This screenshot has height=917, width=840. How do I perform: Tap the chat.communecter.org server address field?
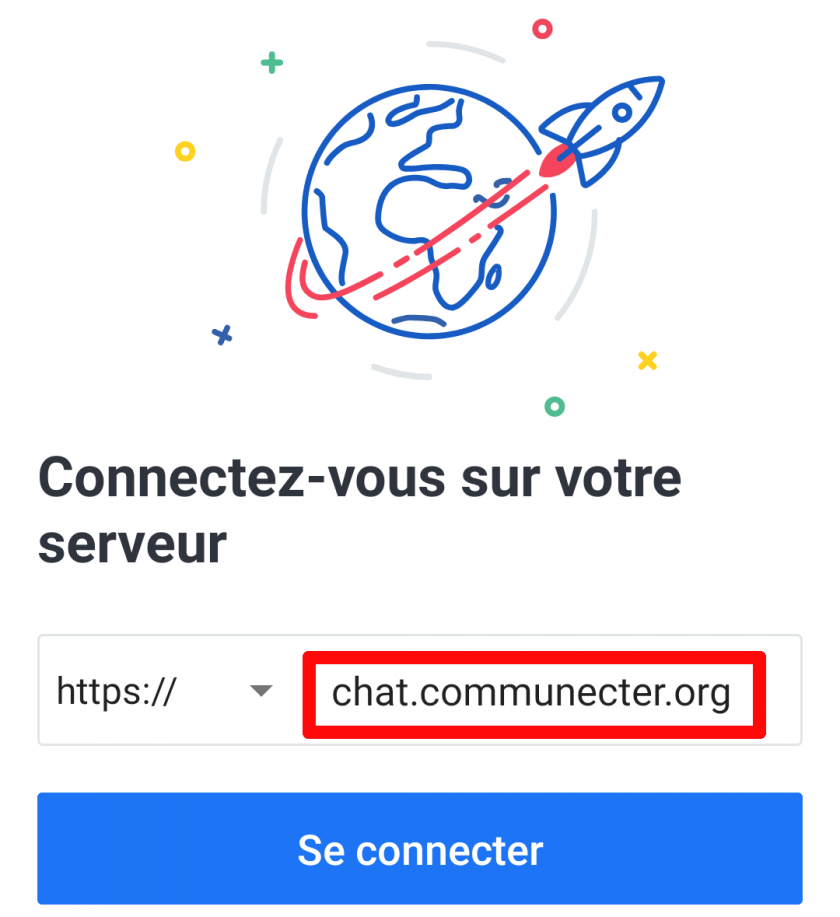532,693
